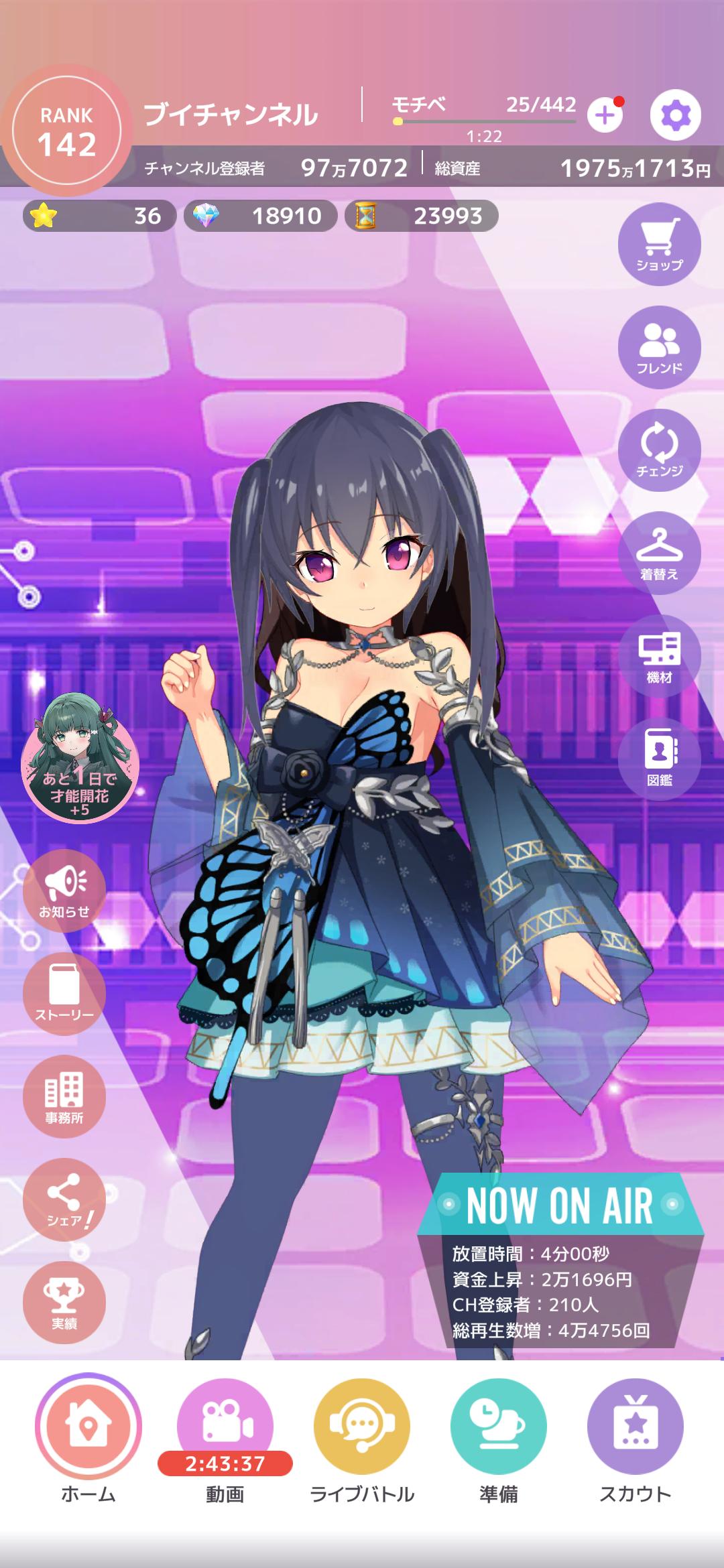Open the 図鑑 encyclopedia
The height and width of the screenshot is (1568, 724).
click(659, 759)
